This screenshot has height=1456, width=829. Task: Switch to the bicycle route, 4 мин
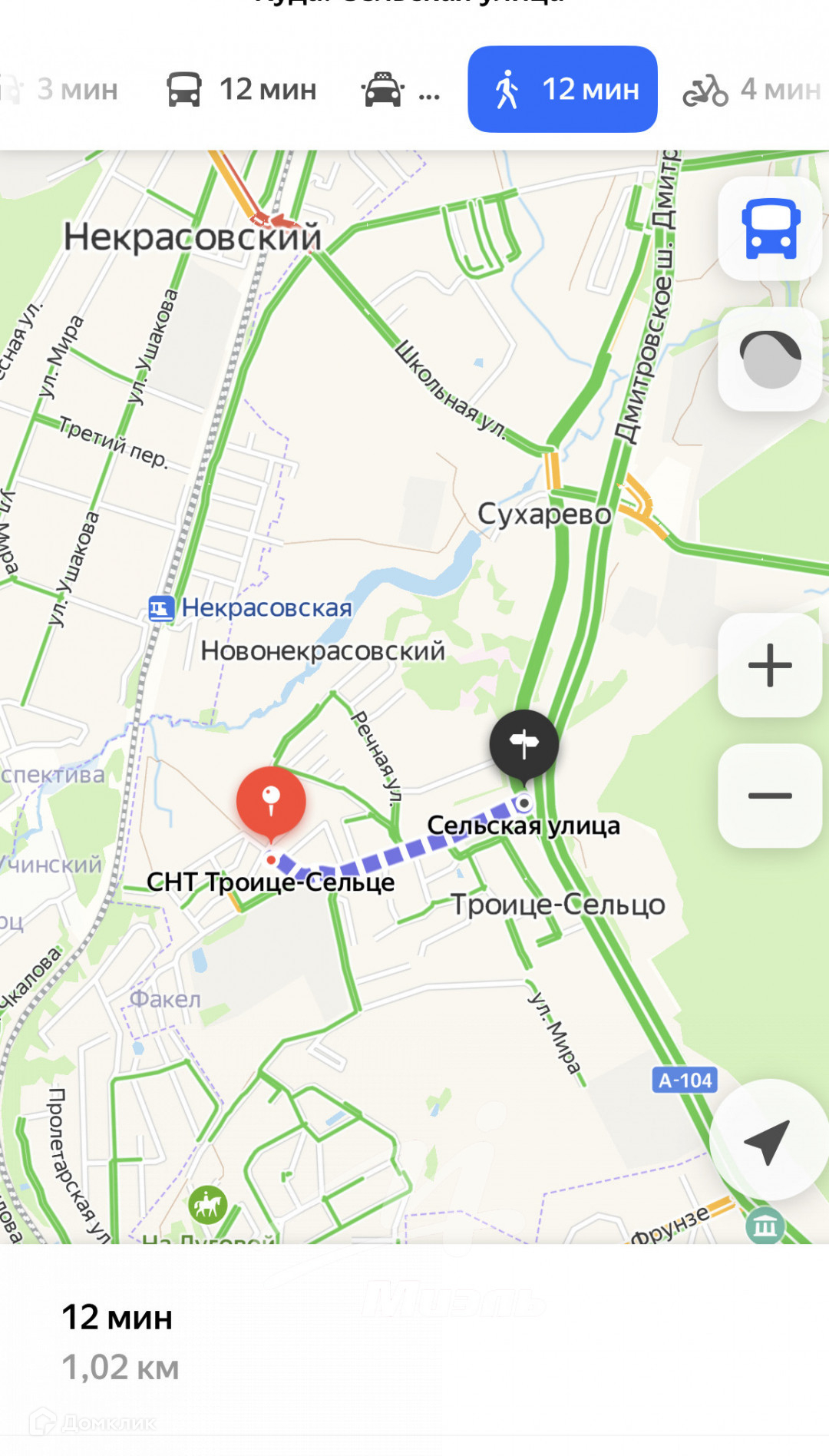click(x=752, y=90)
